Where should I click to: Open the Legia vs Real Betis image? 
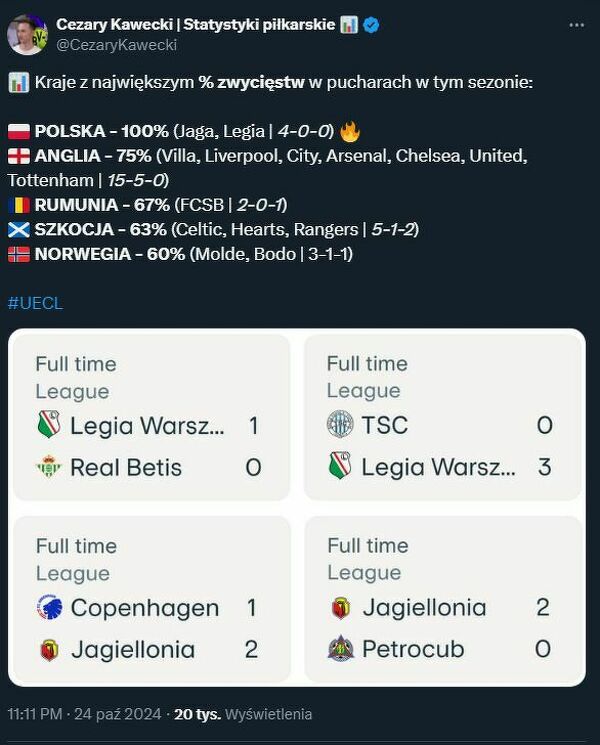(x=150, y=417)
